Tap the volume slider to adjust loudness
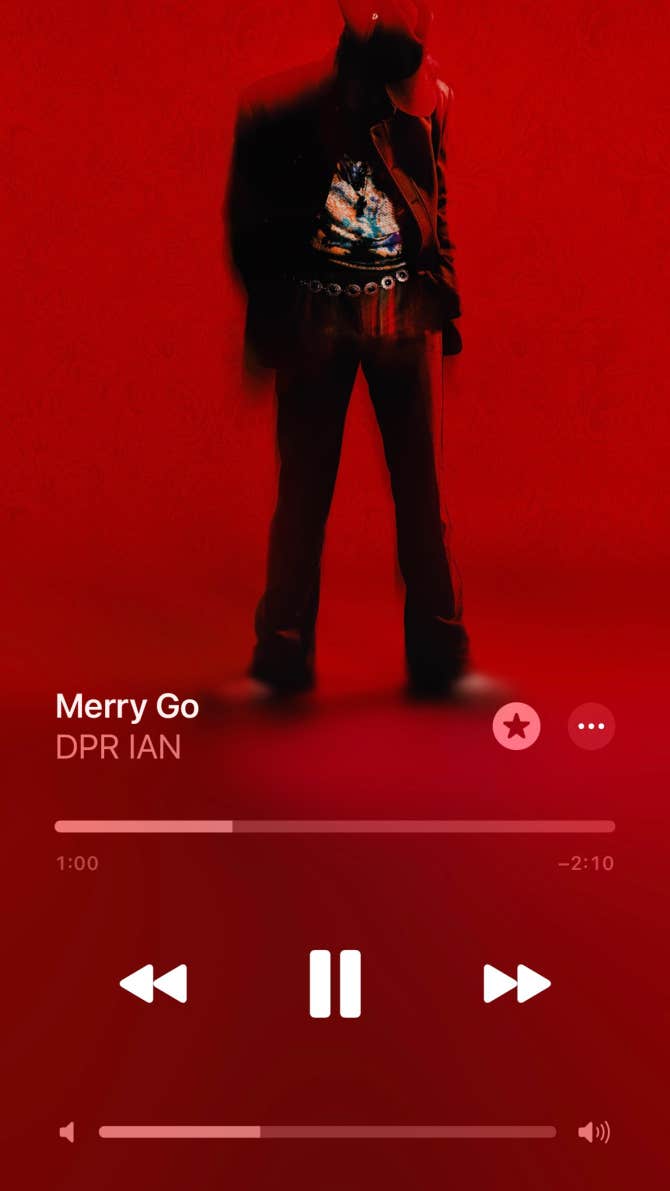The image size is (670, 1191). click(x=327, y=1131)
